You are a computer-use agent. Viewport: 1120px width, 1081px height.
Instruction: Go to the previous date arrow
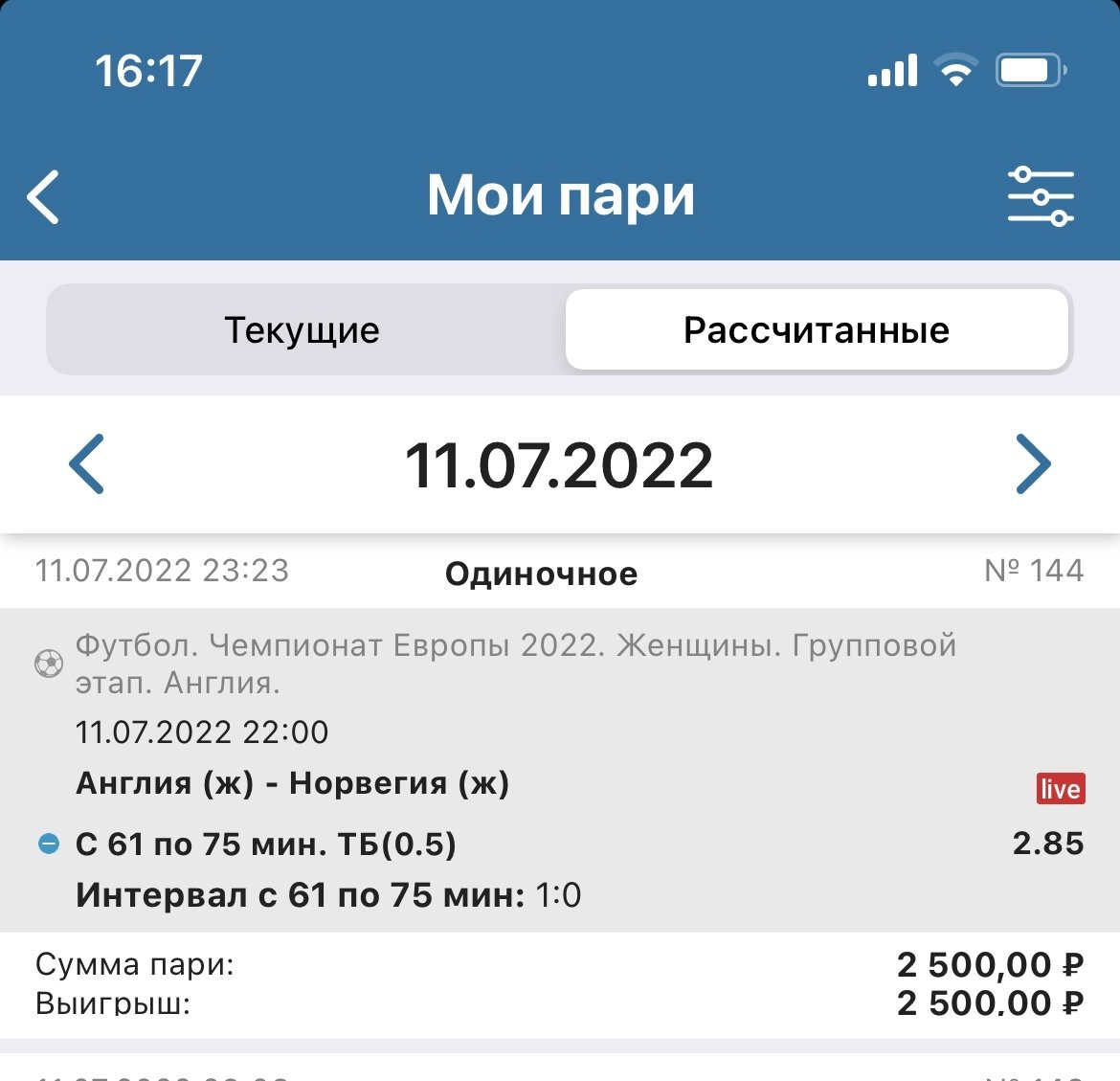[x=87, y=464]
